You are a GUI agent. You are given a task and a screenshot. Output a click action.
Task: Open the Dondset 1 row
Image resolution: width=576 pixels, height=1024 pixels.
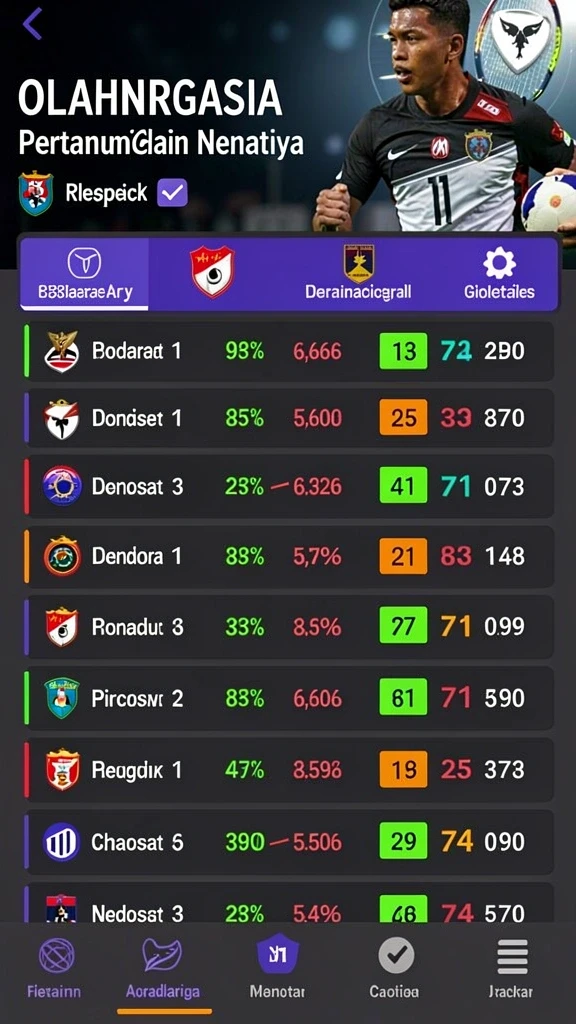(x=288, y=418)
